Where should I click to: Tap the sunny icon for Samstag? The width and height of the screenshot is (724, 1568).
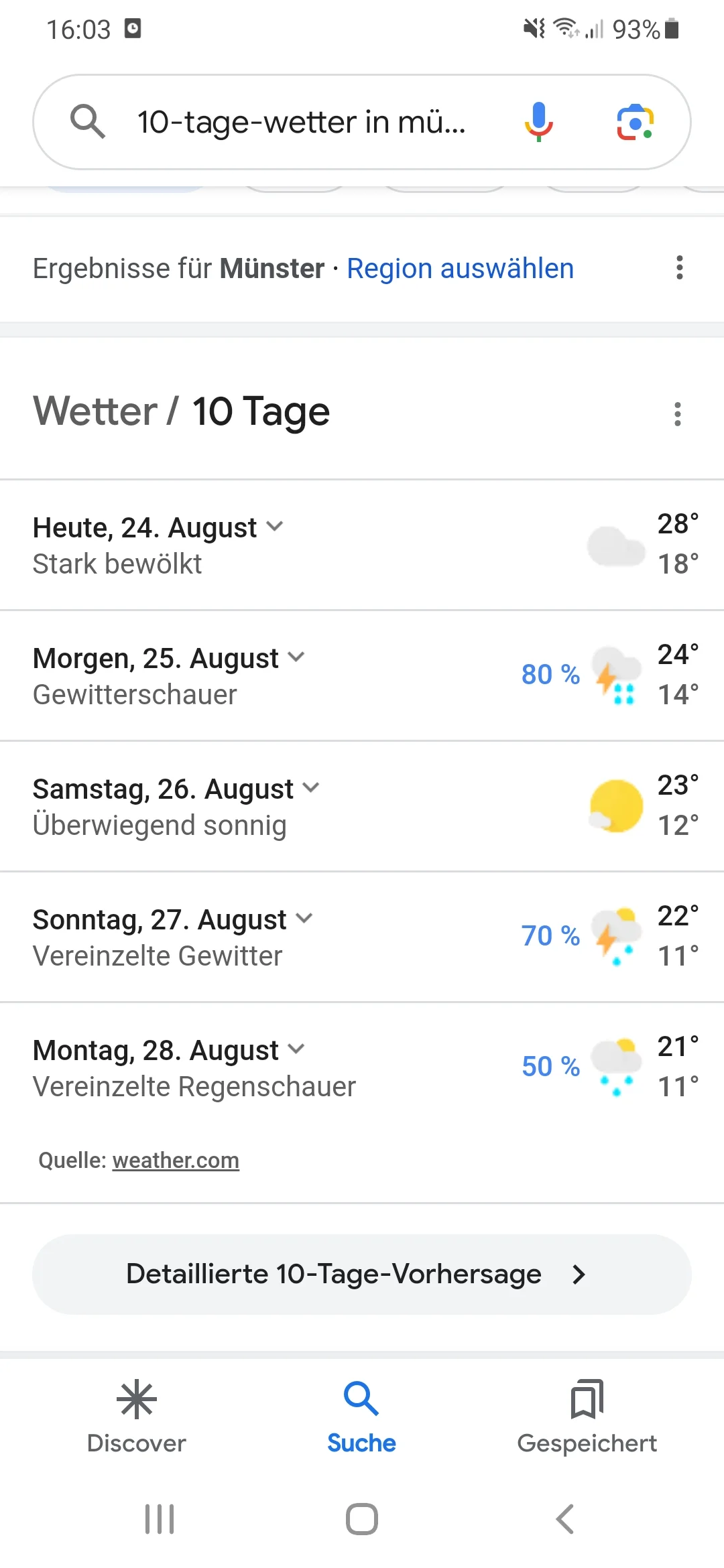pyautogui.click(x=615, y=805)
